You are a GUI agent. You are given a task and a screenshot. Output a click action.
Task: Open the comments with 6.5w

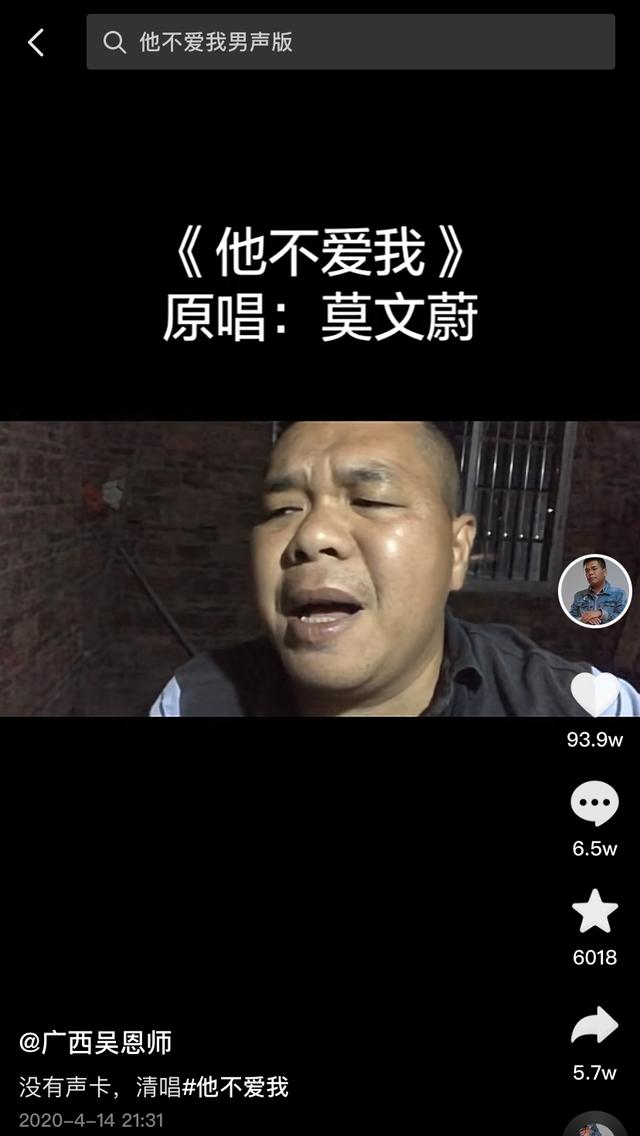[x=595, y=803]
